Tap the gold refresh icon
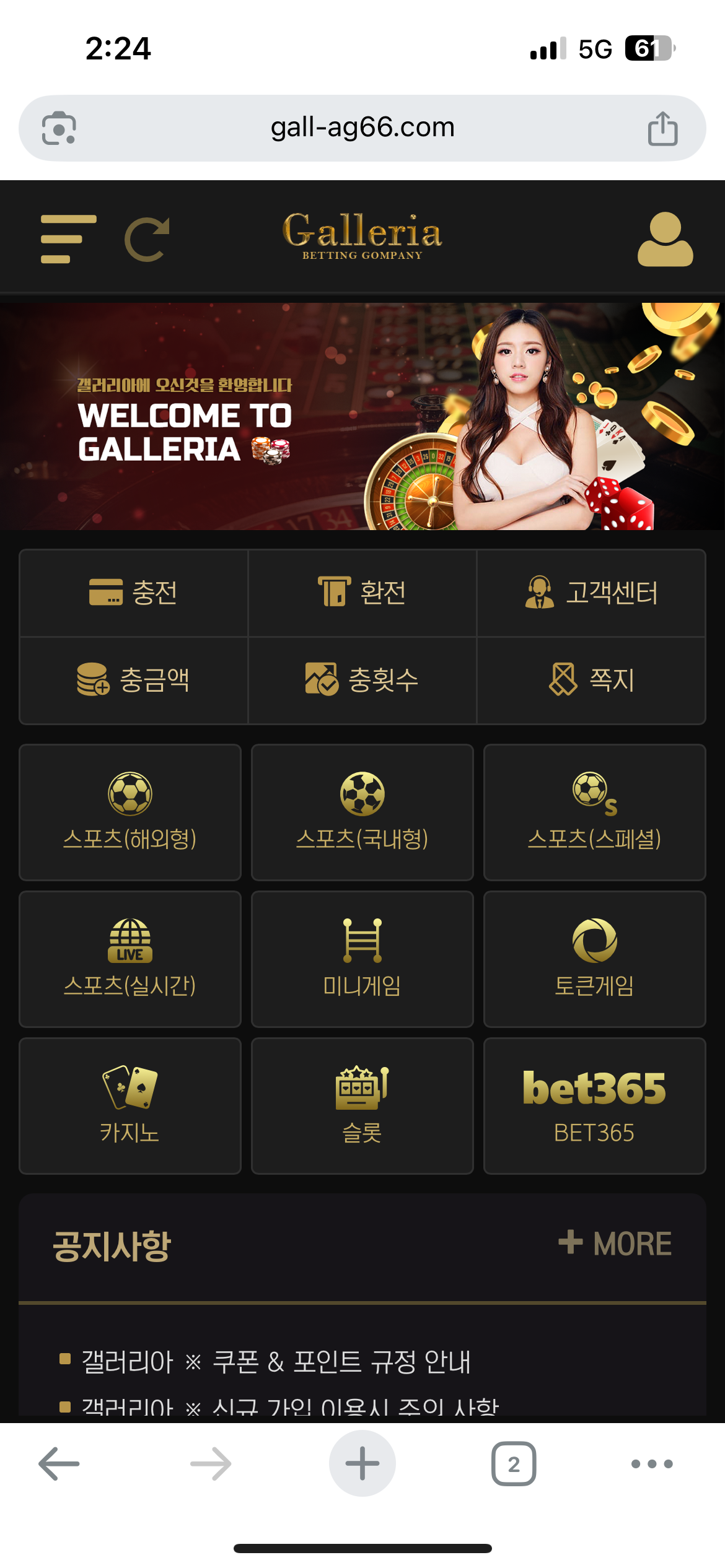725x1568 pixels. coord(147,239)
